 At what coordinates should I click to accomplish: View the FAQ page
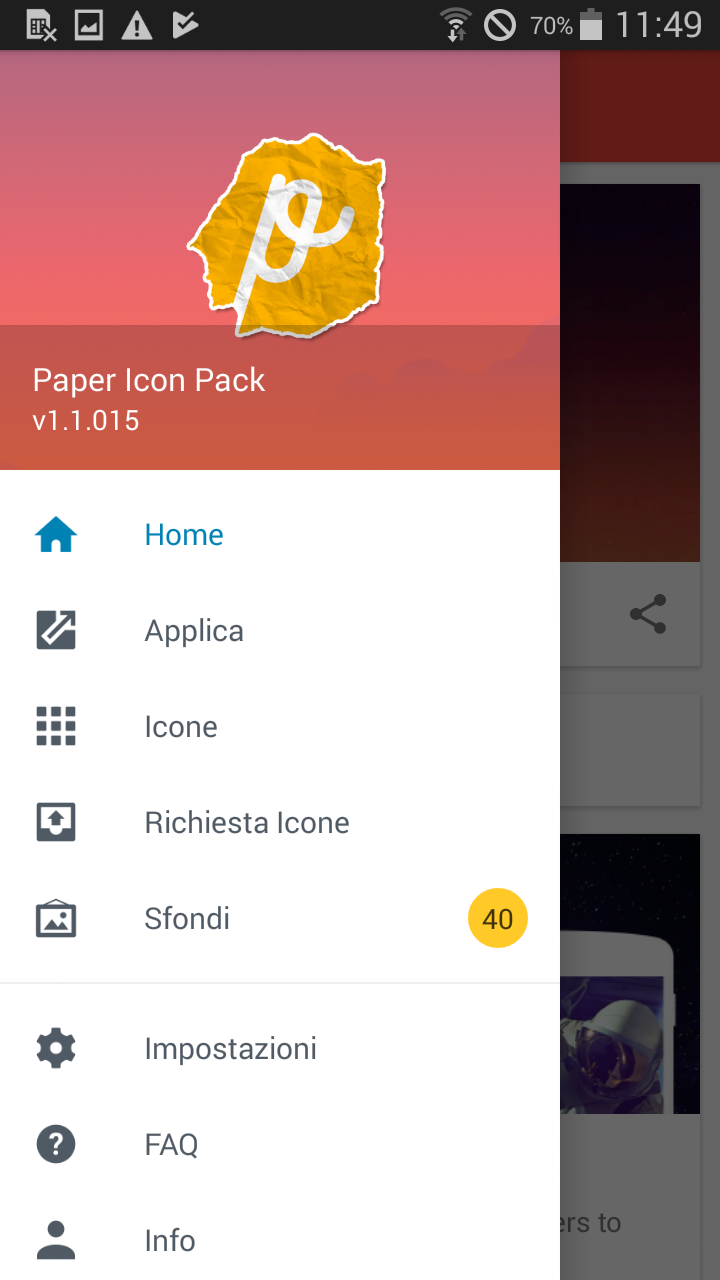tap(280, 1144)
